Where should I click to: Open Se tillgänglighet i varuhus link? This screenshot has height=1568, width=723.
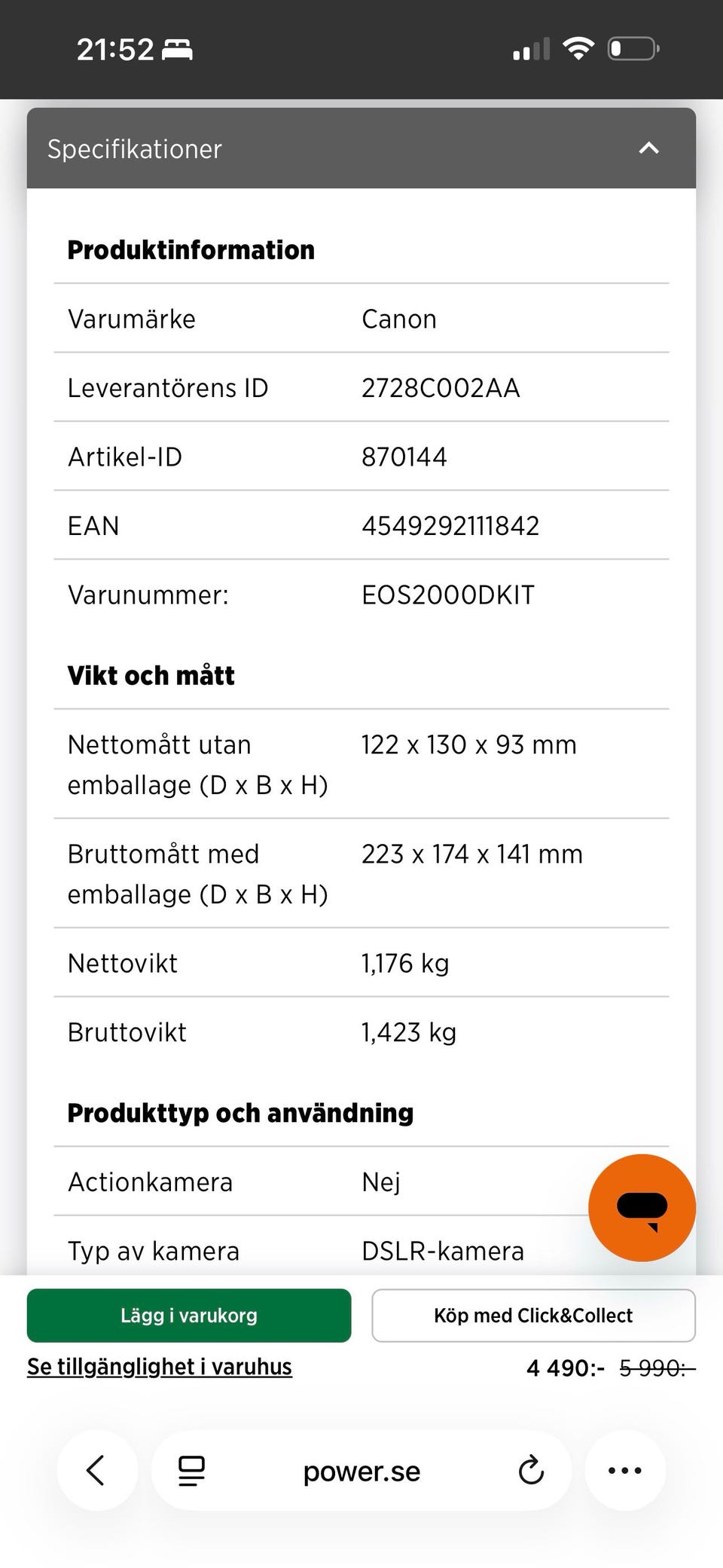point(160,1367)
